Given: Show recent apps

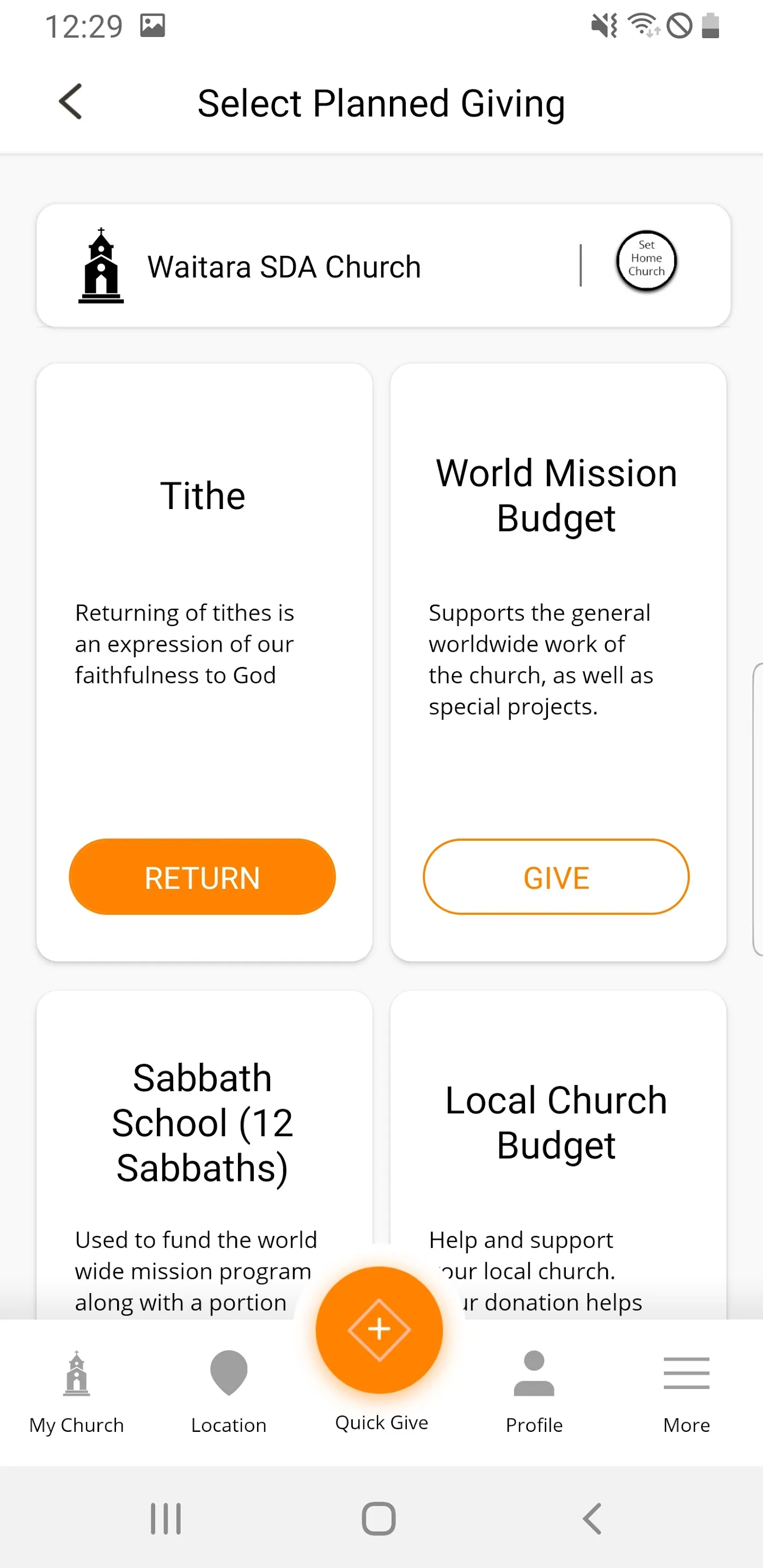Looking at the screenshot, I should 166,1518.
